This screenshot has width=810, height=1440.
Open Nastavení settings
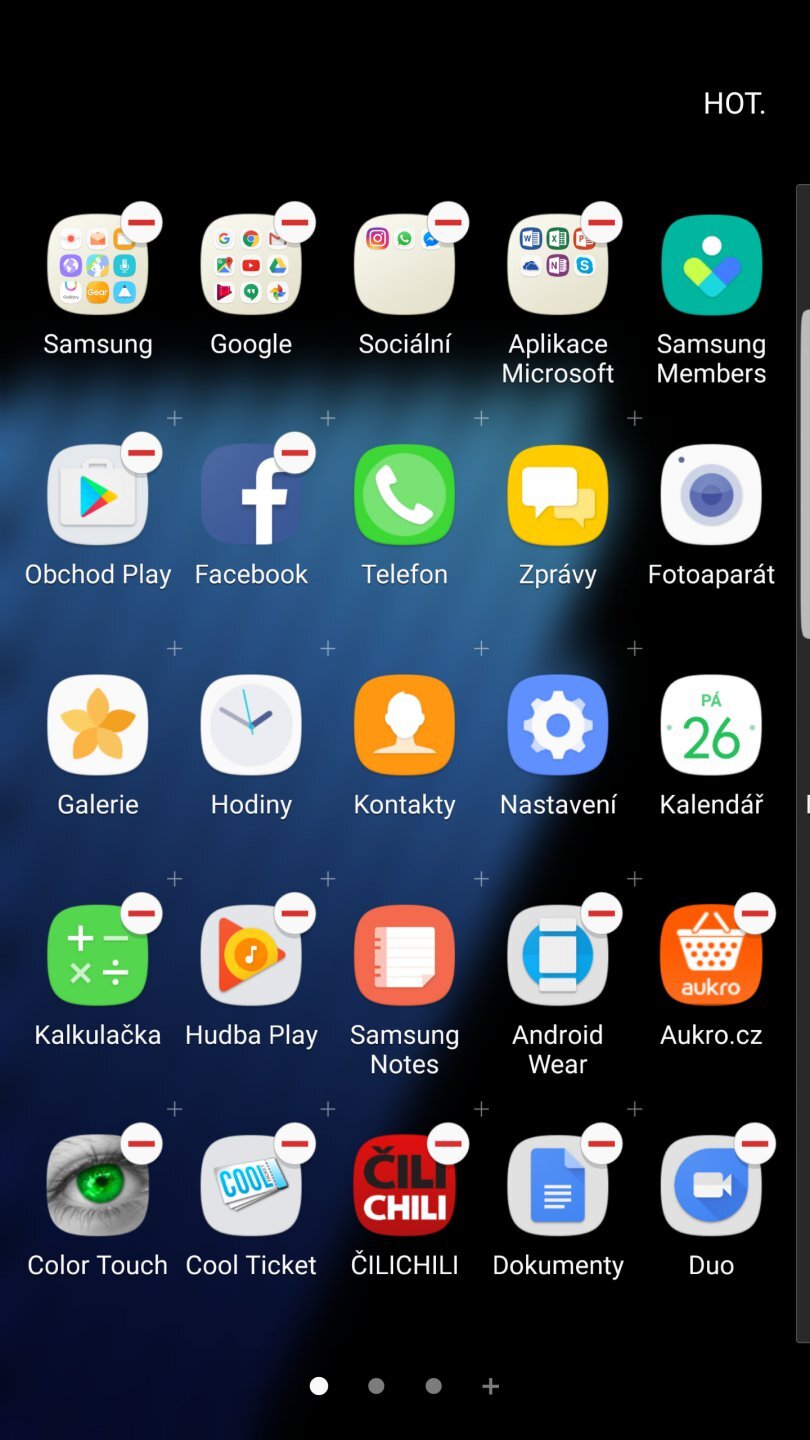(557, 725)
